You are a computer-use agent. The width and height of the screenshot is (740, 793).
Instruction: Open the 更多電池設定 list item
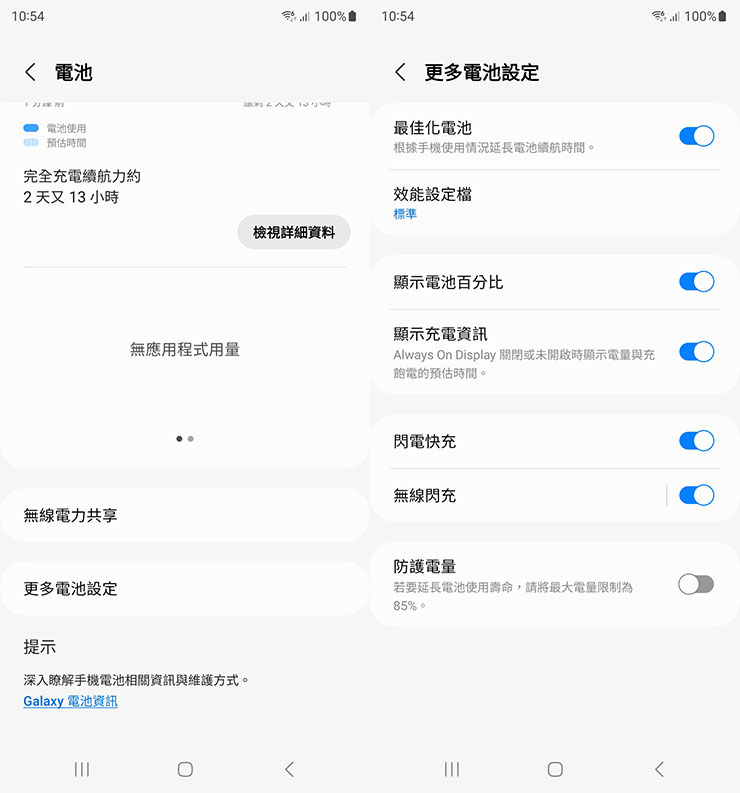(x=185, y=588)
